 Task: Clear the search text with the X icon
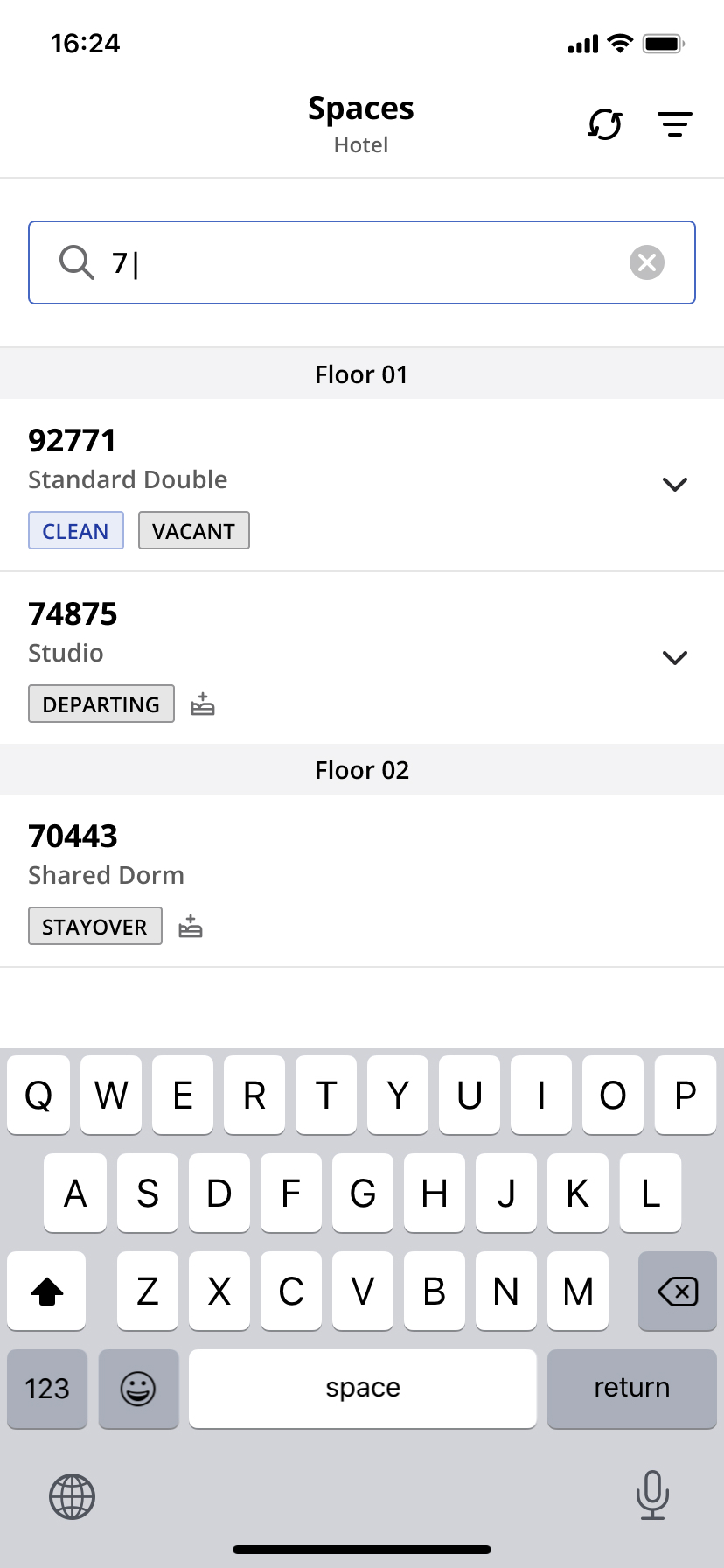tap(646, 262)
